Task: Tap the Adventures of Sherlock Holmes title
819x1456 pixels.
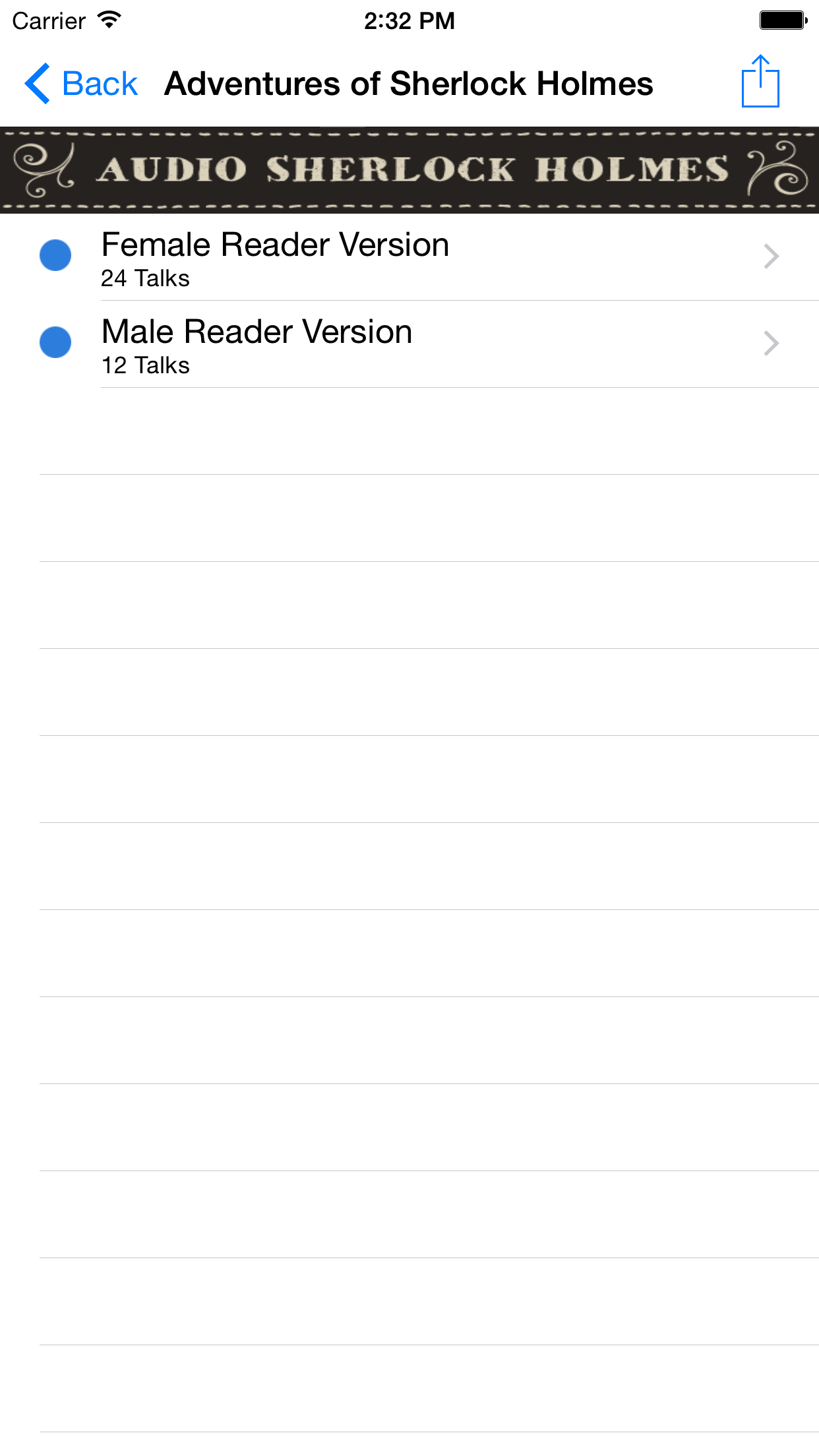Action: (x=409, y=83)
